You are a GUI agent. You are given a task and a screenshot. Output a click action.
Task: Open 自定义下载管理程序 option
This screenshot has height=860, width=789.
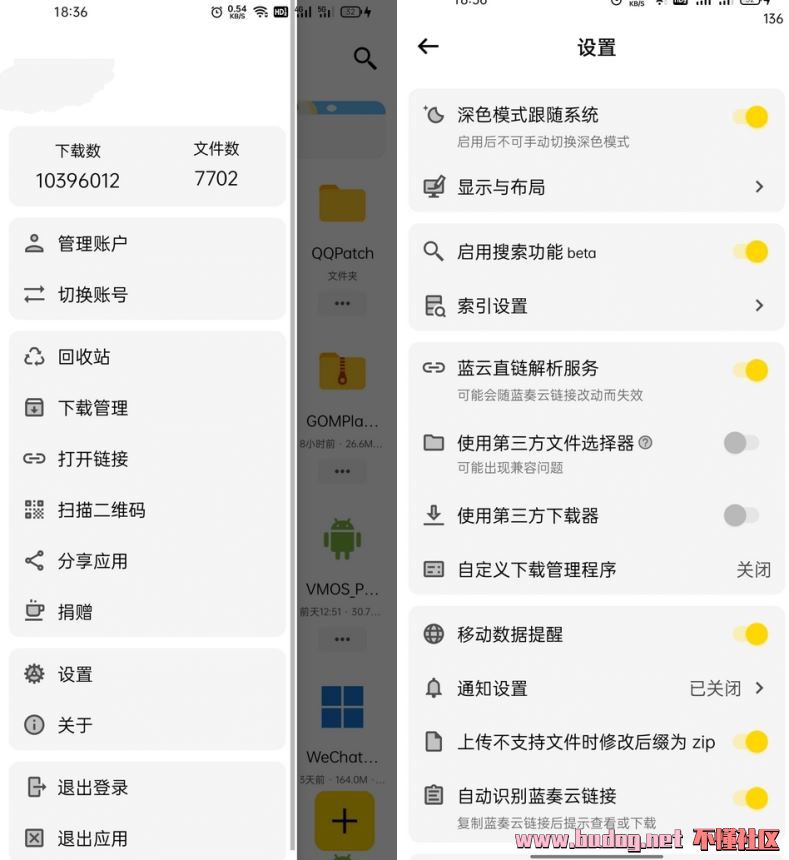click(597, 569)
